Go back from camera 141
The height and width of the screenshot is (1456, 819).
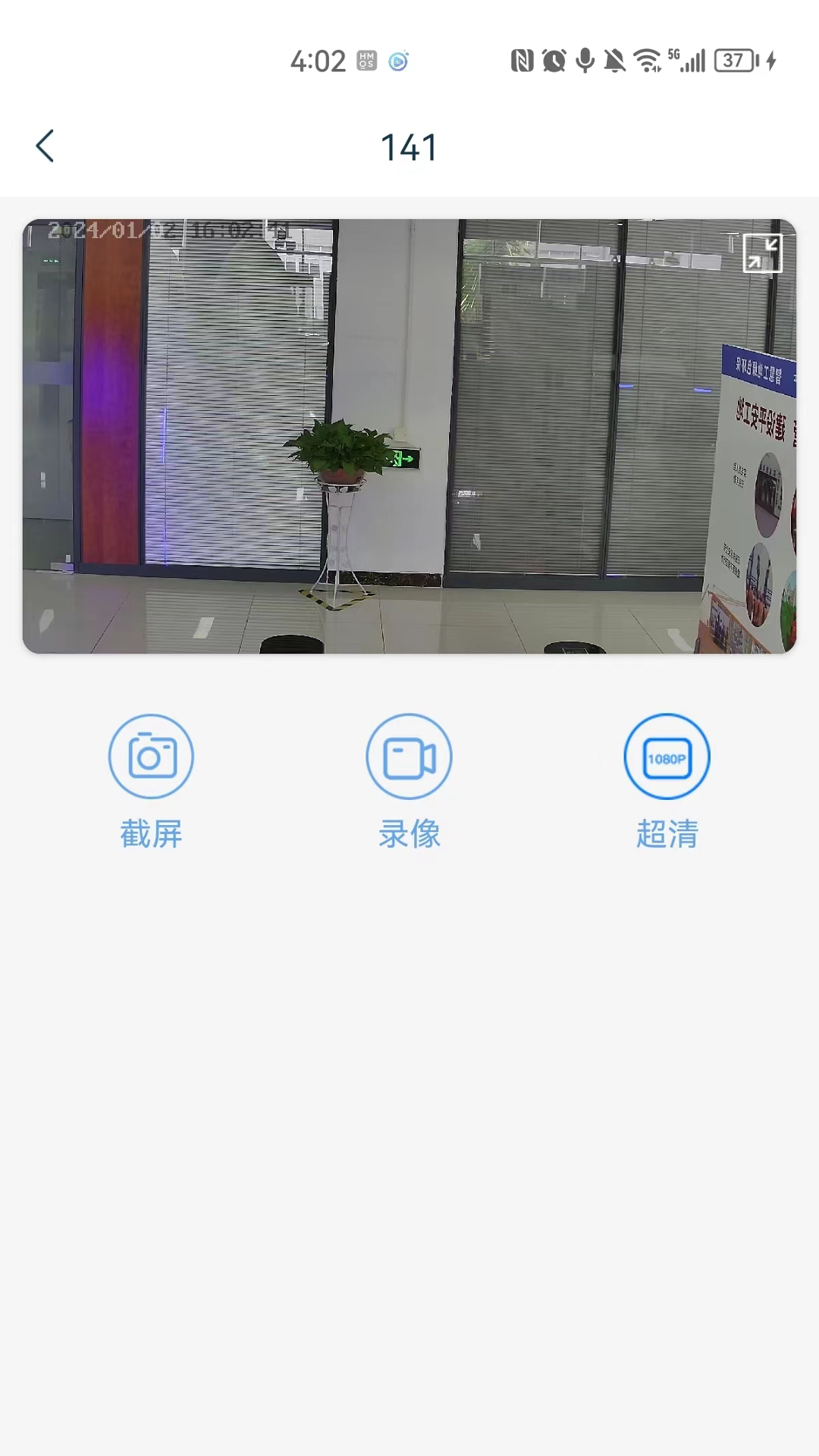45,146
